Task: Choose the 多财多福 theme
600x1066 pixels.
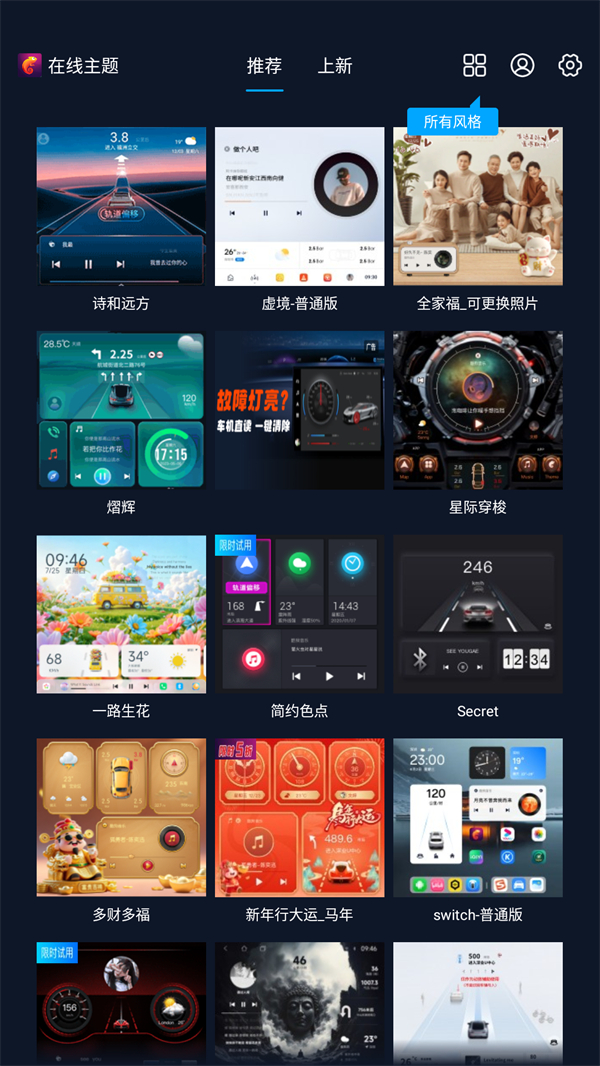Action: tap(121, 818)
